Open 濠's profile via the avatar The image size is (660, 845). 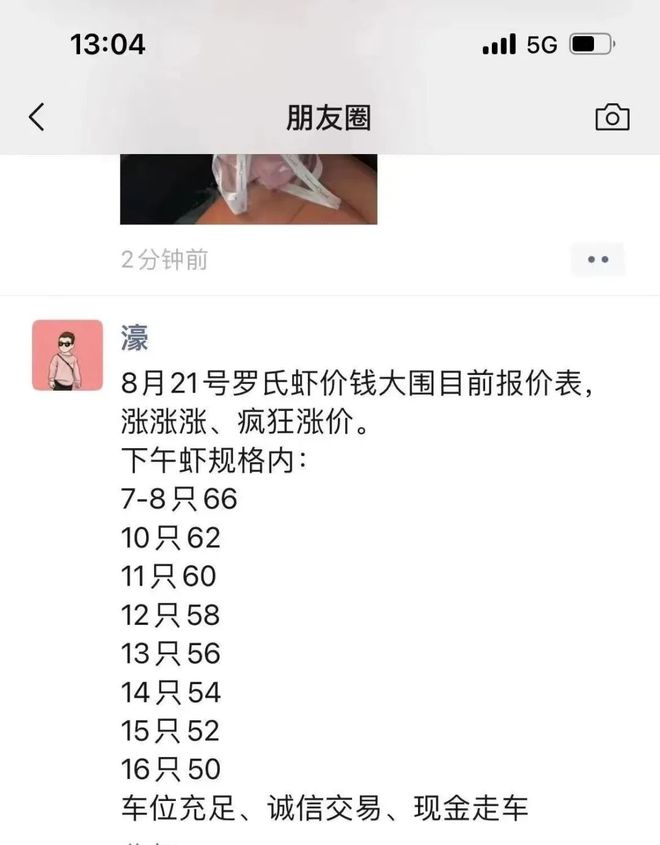pos(67,355)
